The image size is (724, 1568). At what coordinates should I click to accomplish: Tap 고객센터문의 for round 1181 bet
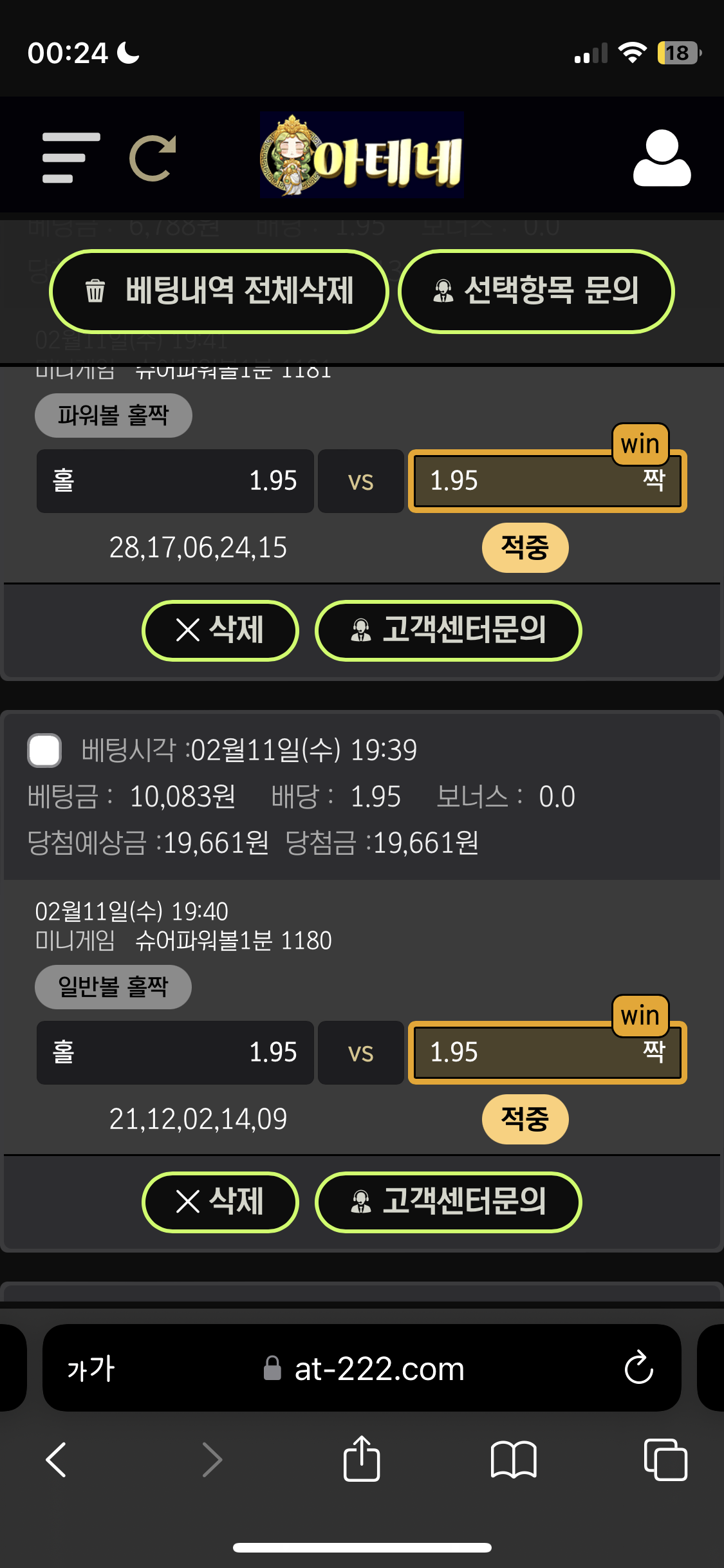pos(448,630)
